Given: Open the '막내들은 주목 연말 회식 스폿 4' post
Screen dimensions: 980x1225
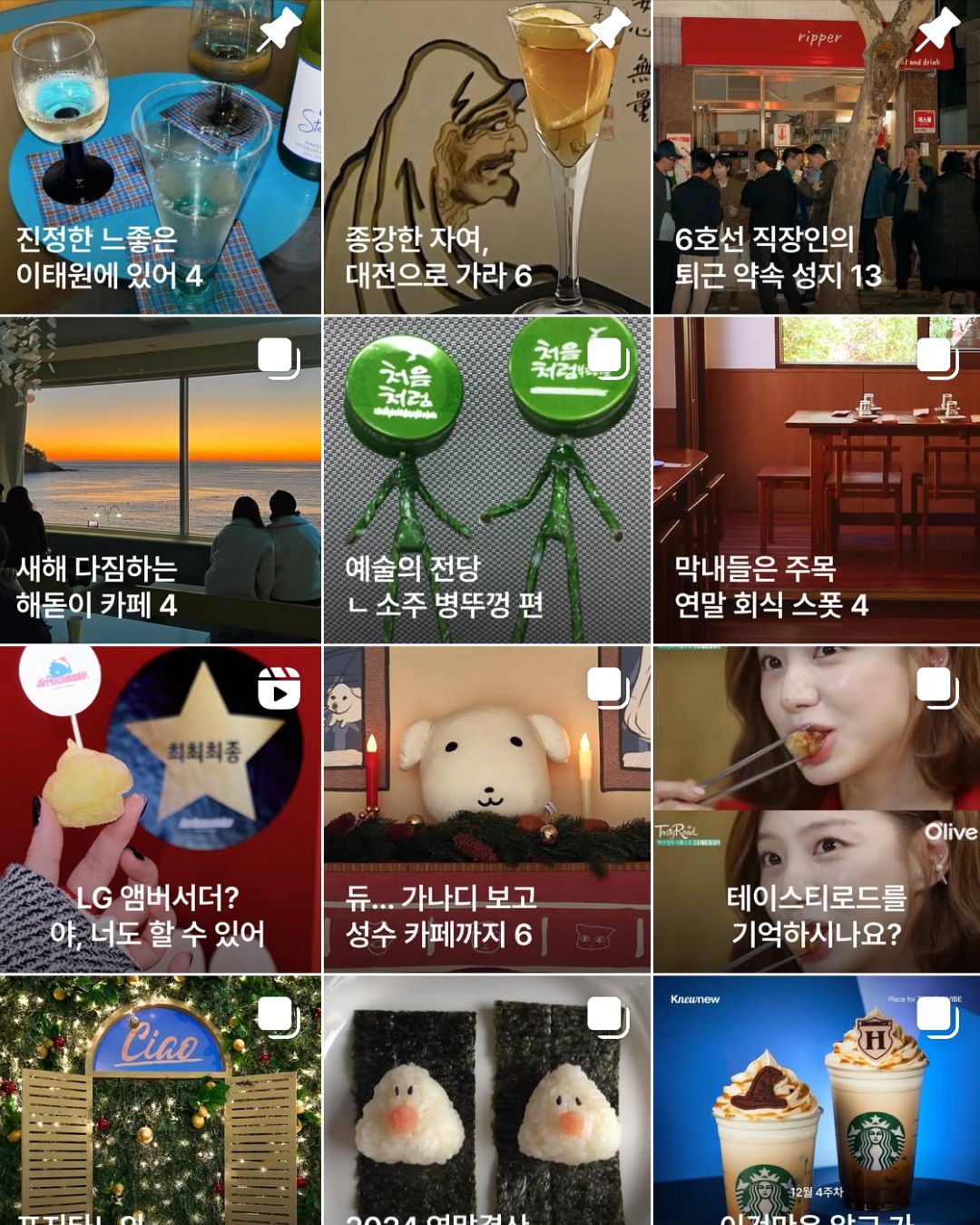Looking at the screenshot, I should [x=816, y=479].
